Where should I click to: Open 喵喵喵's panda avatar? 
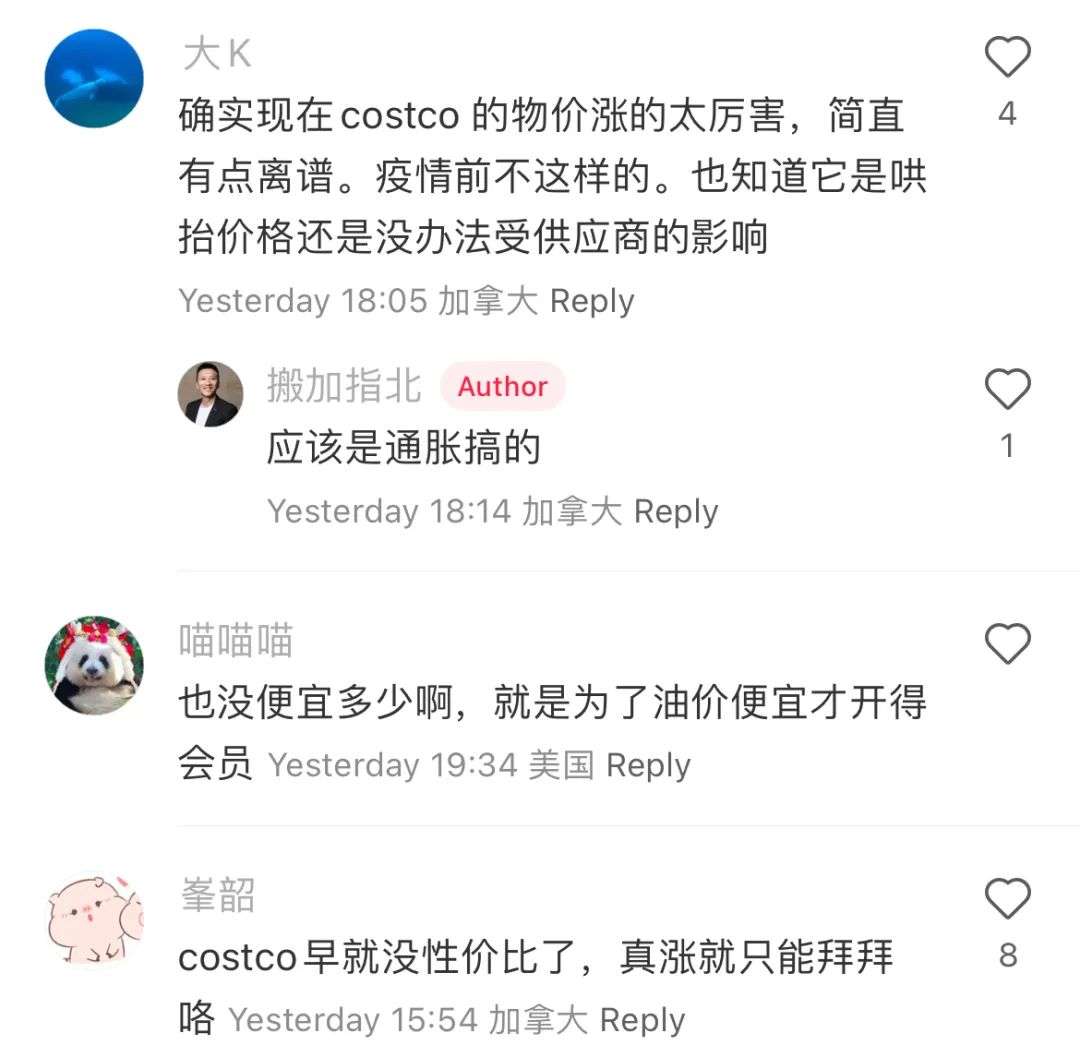click(x=95, y=665)
